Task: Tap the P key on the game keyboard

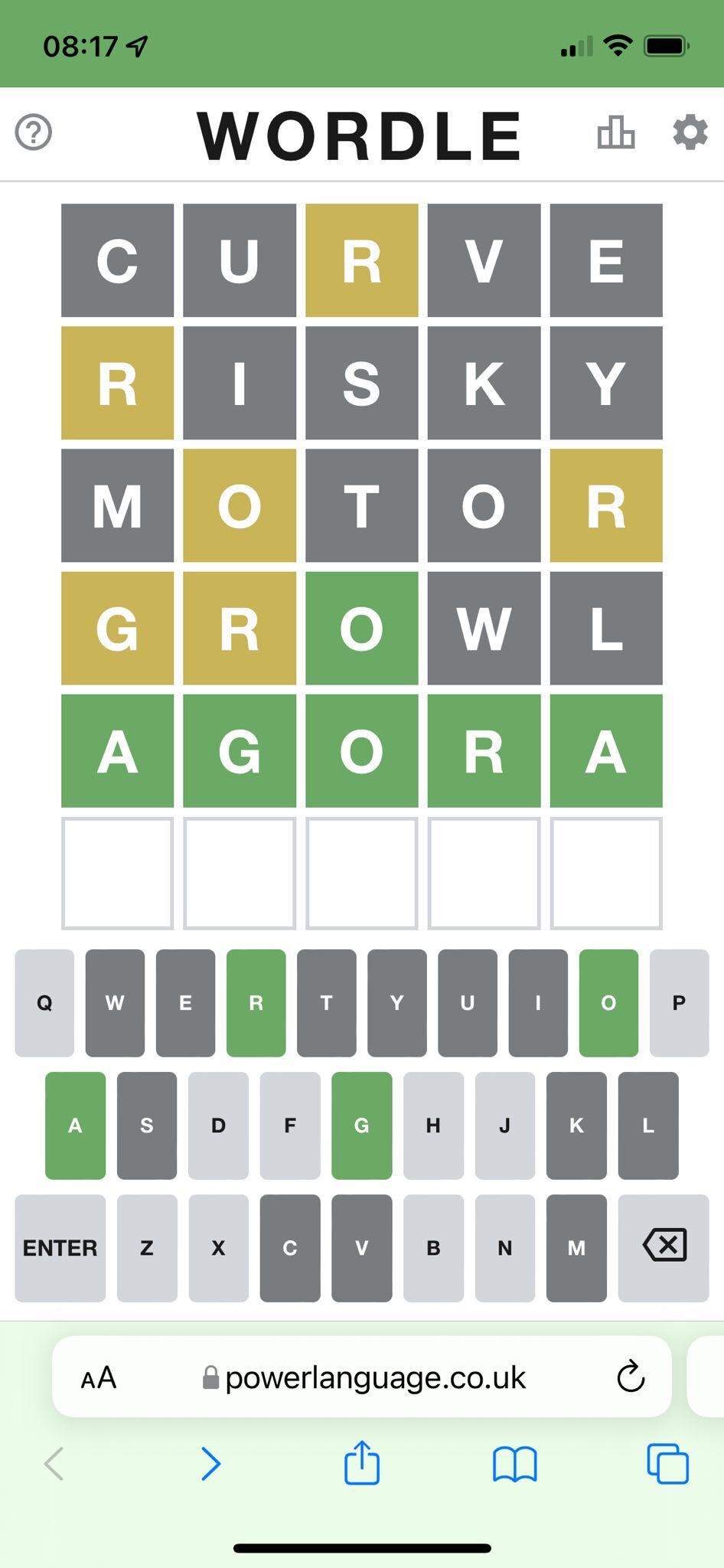Action: (x=679, y=1003)
